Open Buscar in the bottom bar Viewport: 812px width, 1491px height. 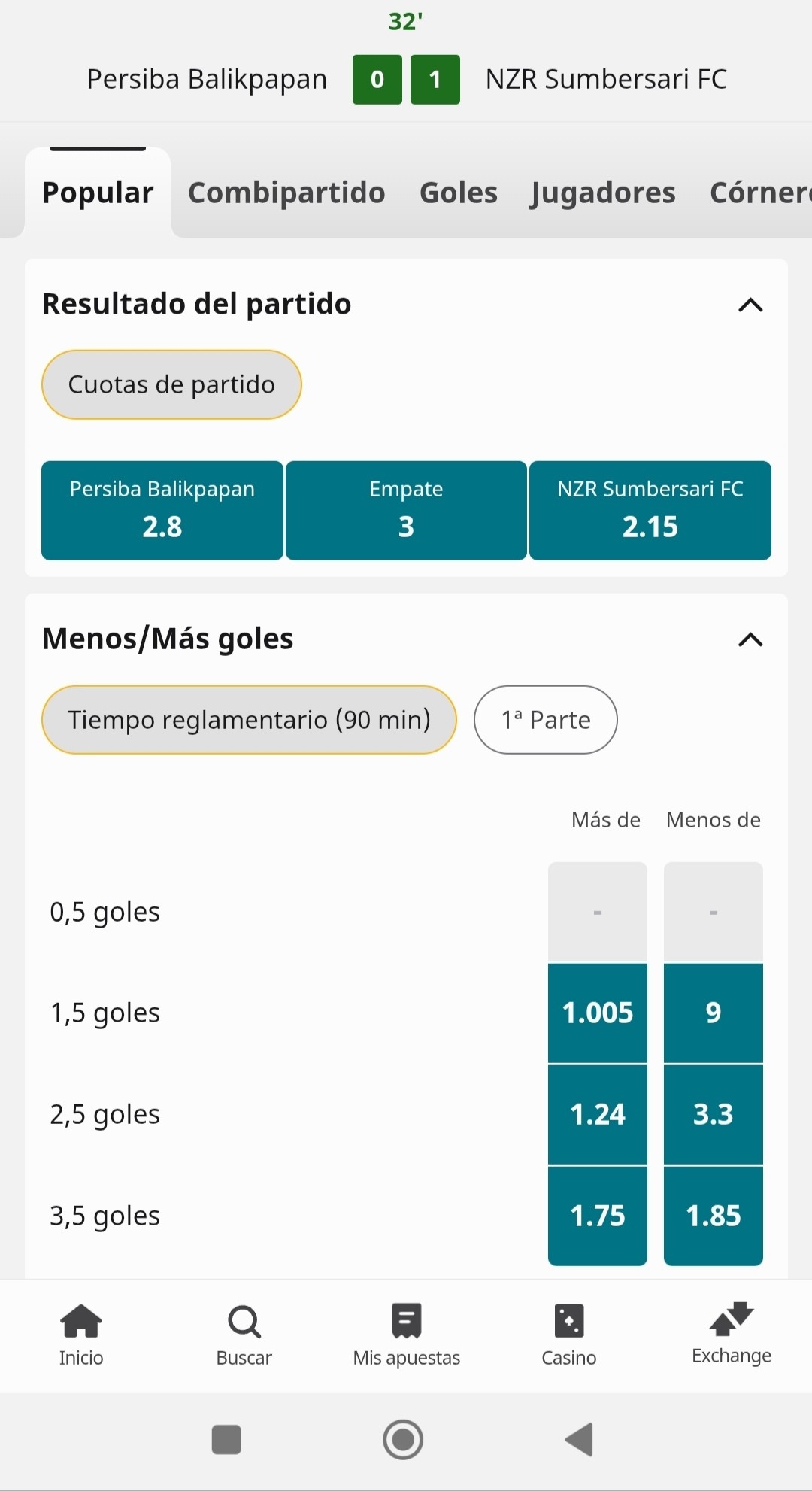coord(244,1335)
